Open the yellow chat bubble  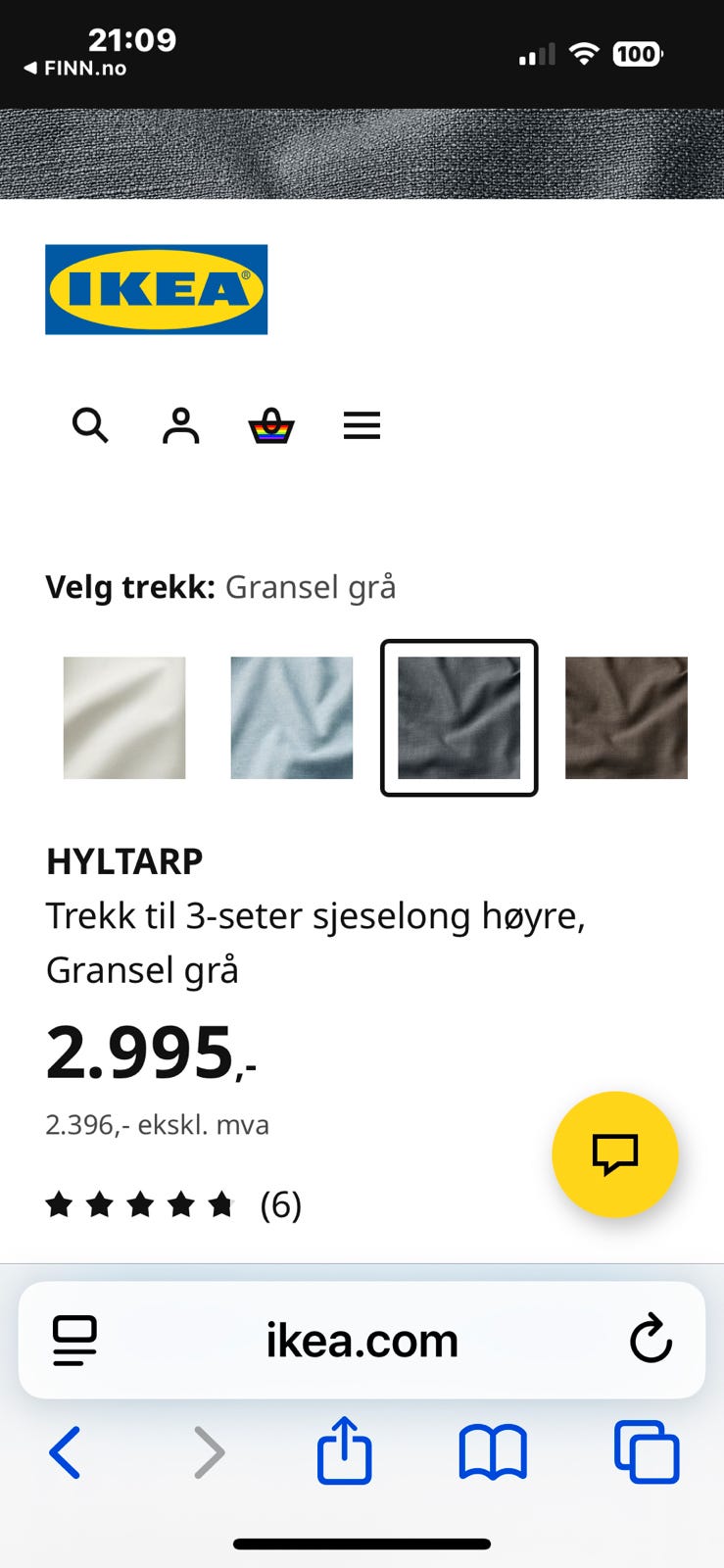tap(615, 1153)
